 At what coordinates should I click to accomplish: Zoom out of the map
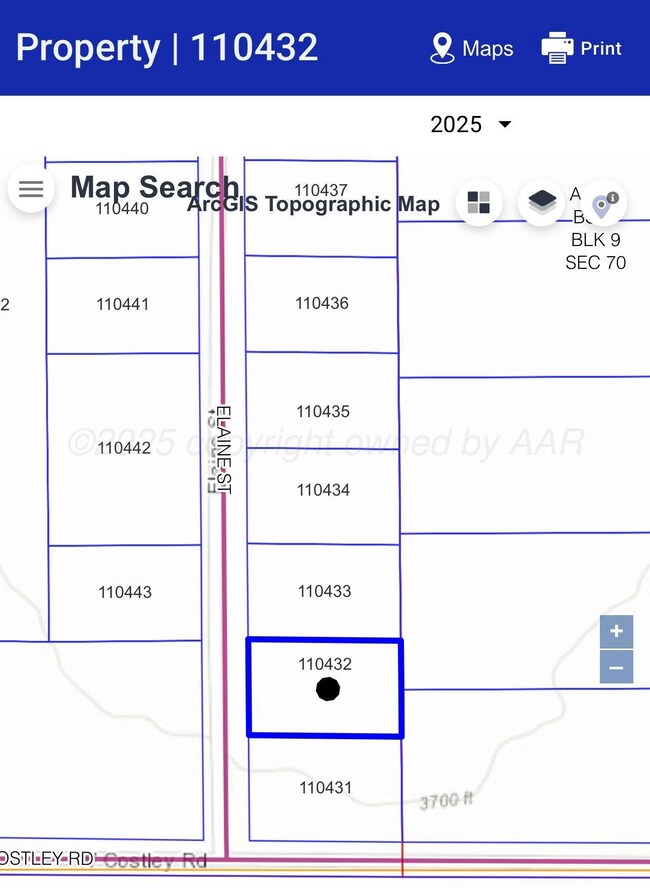point(616,667)
